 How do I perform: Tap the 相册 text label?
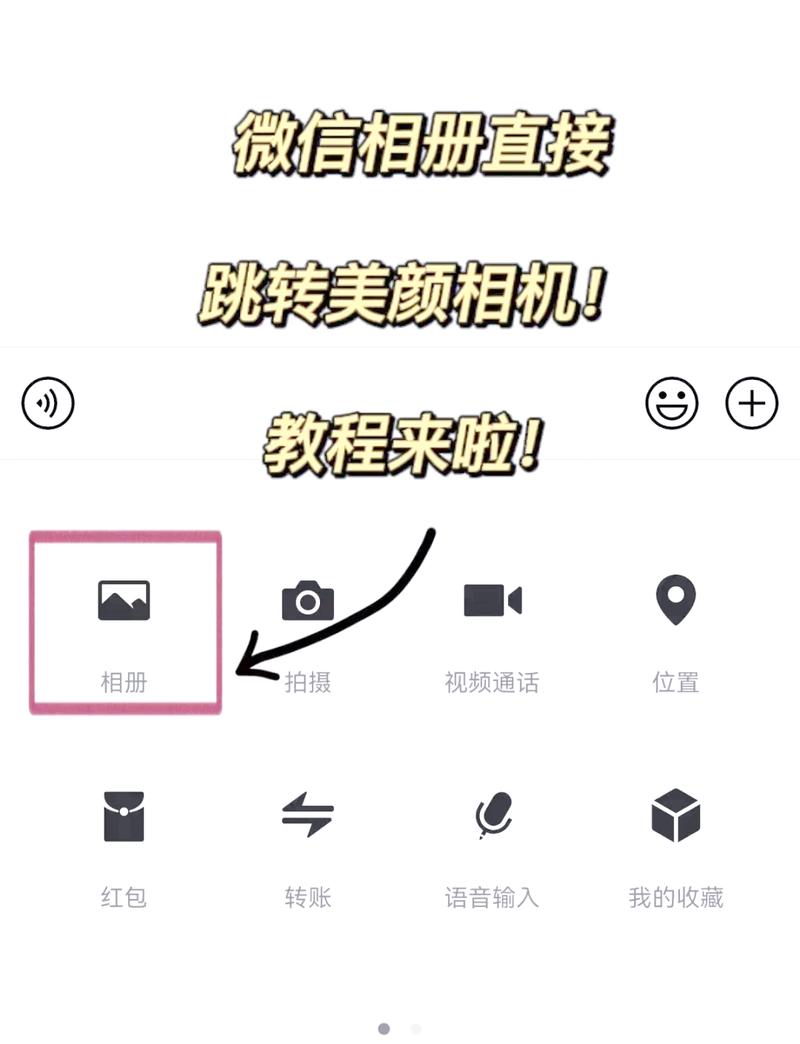[124, 682]
